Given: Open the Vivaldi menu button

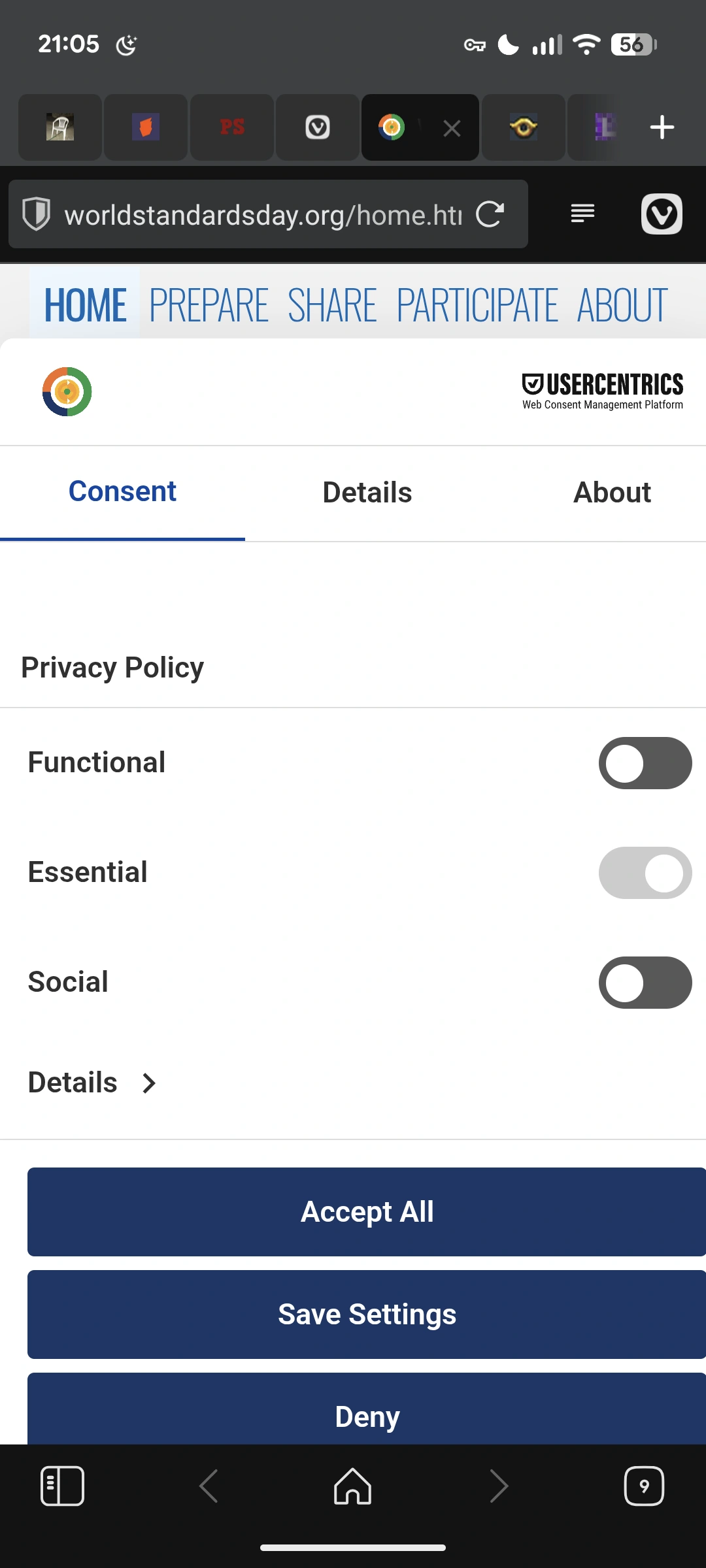Looking at the screenshot, I should 662,214.
